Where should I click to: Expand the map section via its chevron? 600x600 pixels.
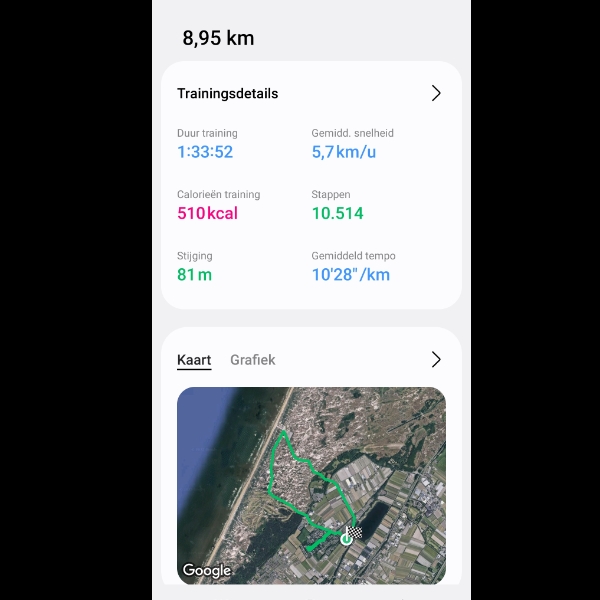coord(436,360)
